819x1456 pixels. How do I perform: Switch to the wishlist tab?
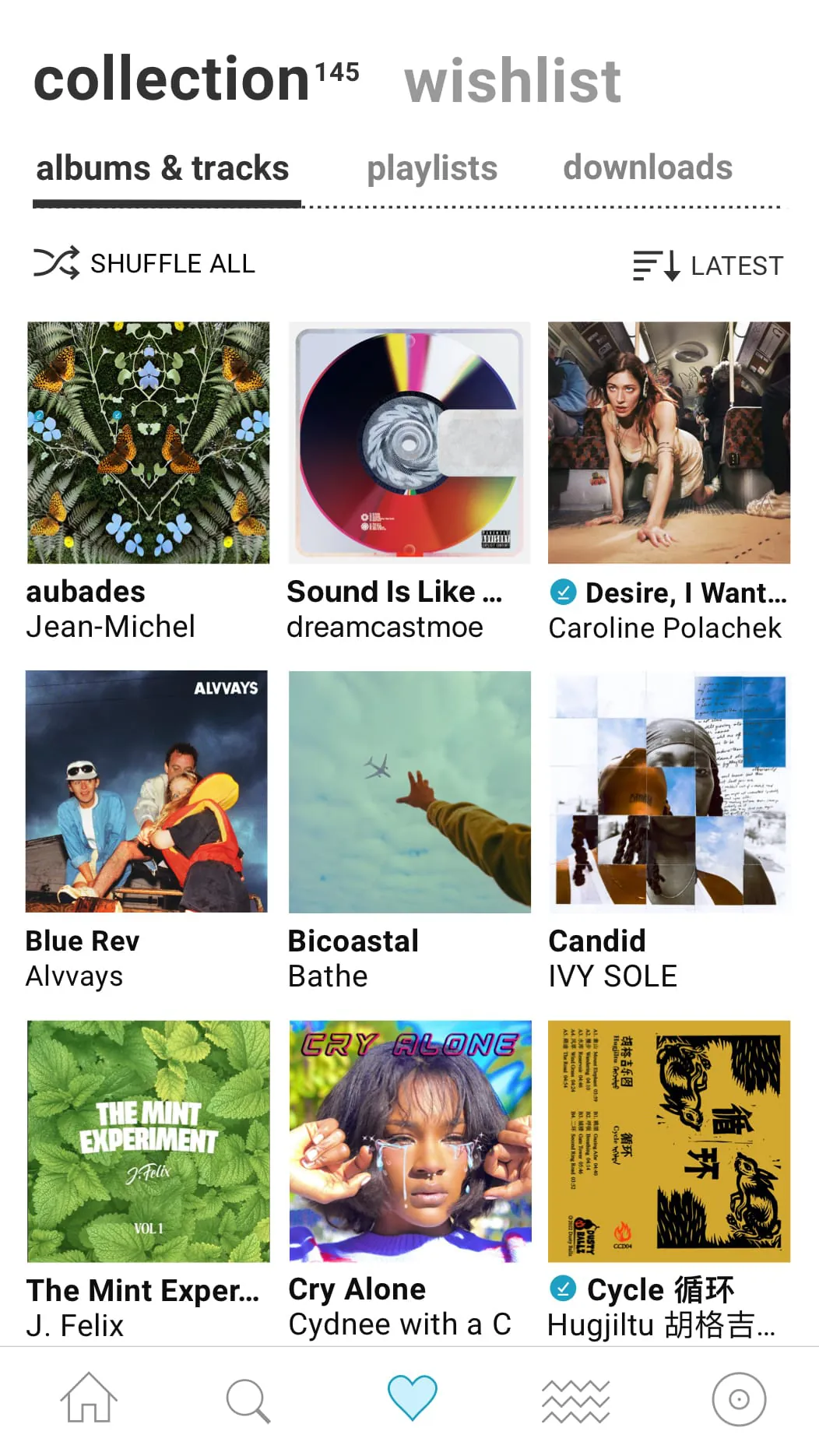[512, 80]
